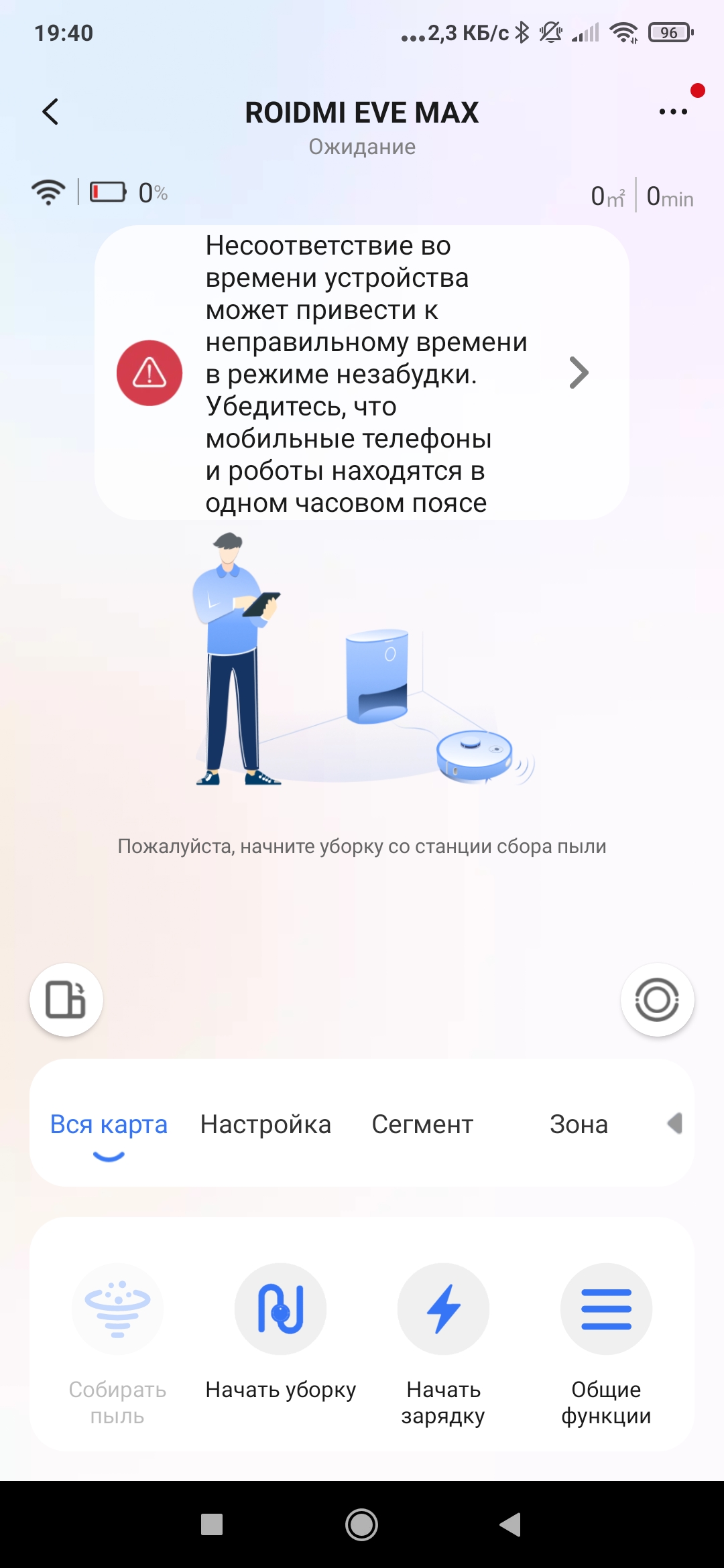Switch to the Зона tab
This screenshot has height=1568, width=724.
(579, 1124)
